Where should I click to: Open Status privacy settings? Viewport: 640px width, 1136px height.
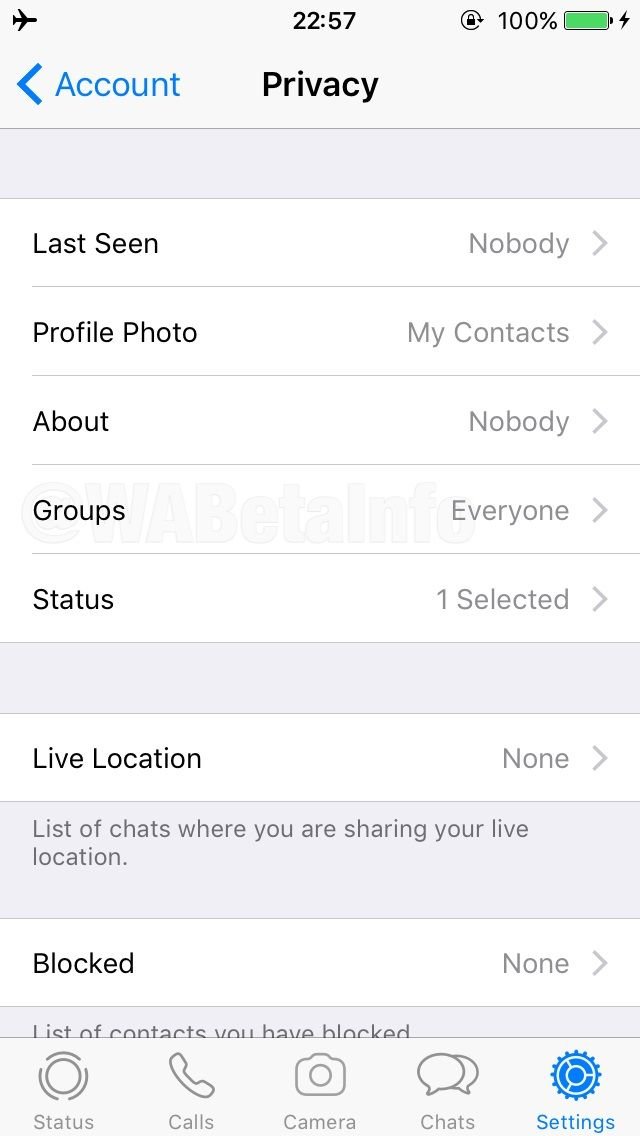pyautogui.click(x=320, y=599)
